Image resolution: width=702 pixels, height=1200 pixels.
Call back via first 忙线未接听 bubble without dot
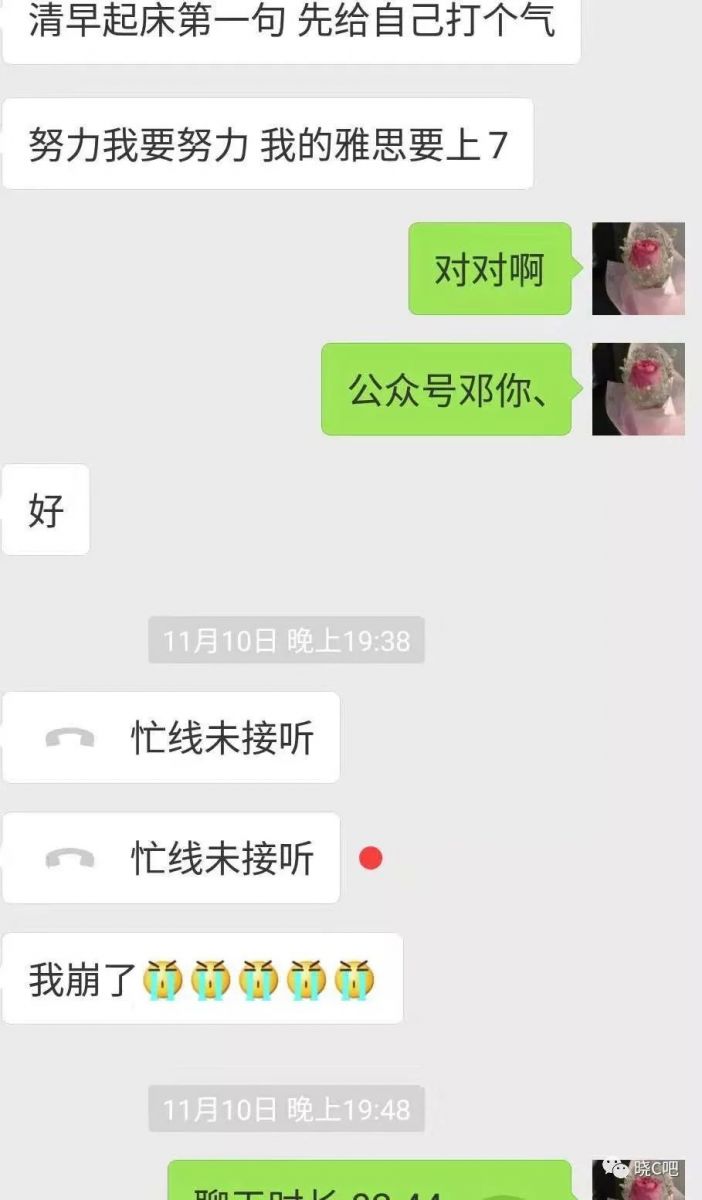click(x=171, y=738)
